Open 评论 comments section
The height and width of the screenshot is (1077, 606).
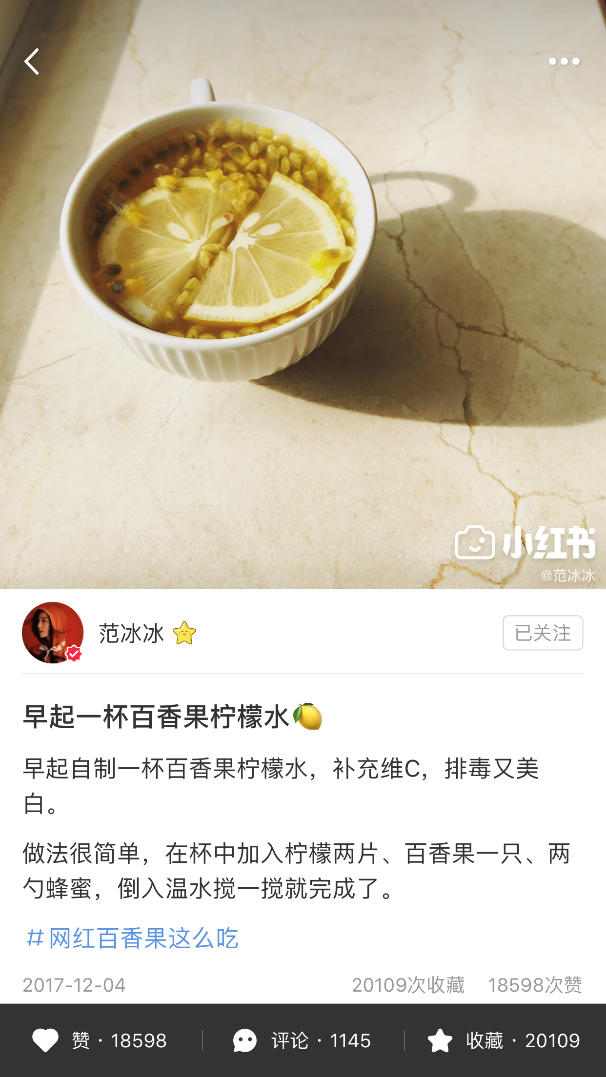[x=302, y=1041]
